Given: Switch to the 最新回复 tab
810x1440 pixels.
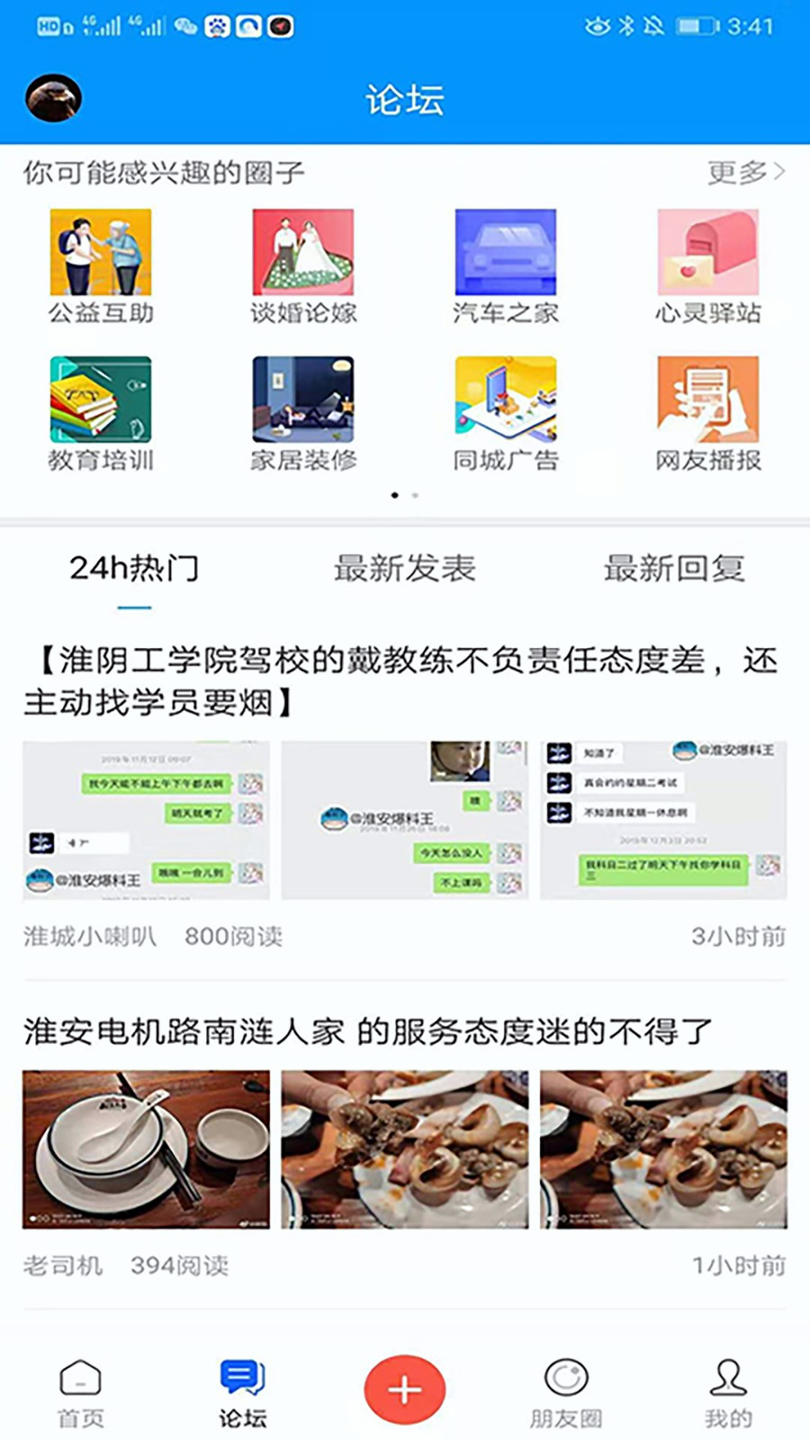Looking at the screenshot, I should tap(674, 569).
